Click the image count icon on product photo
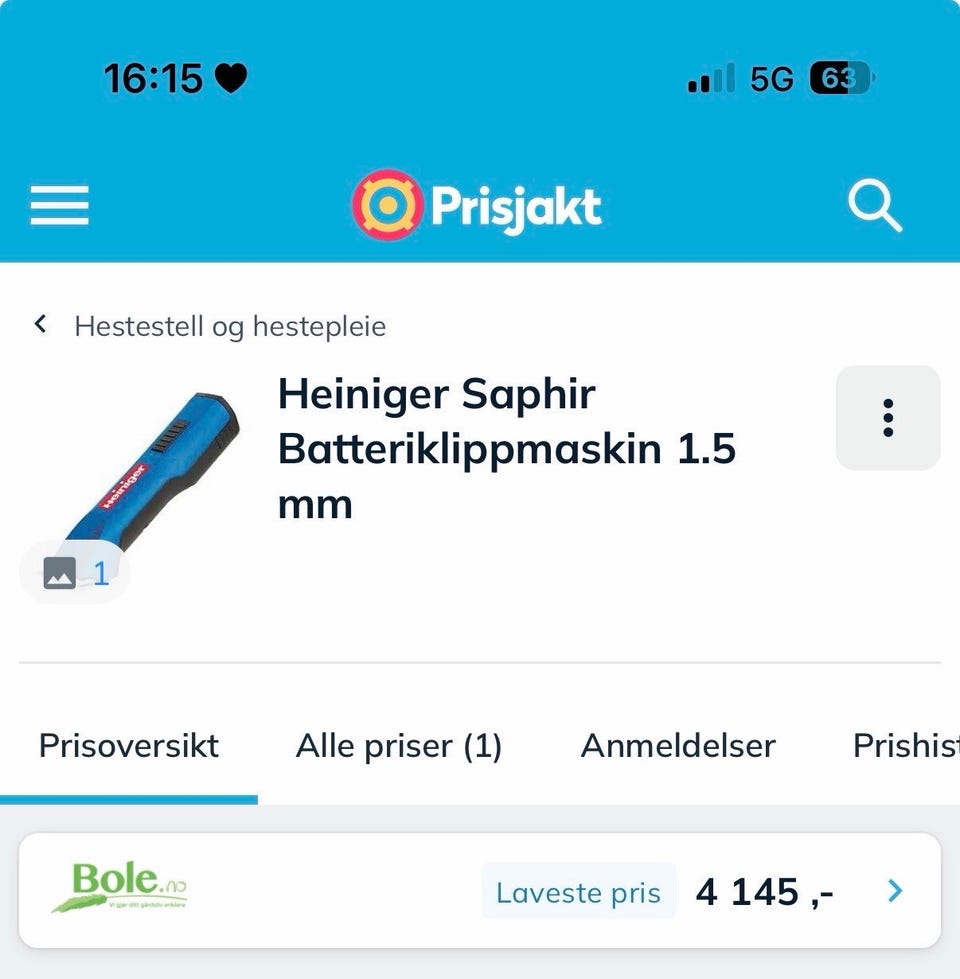Image resolution: width=960 pixels, height=979 pixels. 75,572
